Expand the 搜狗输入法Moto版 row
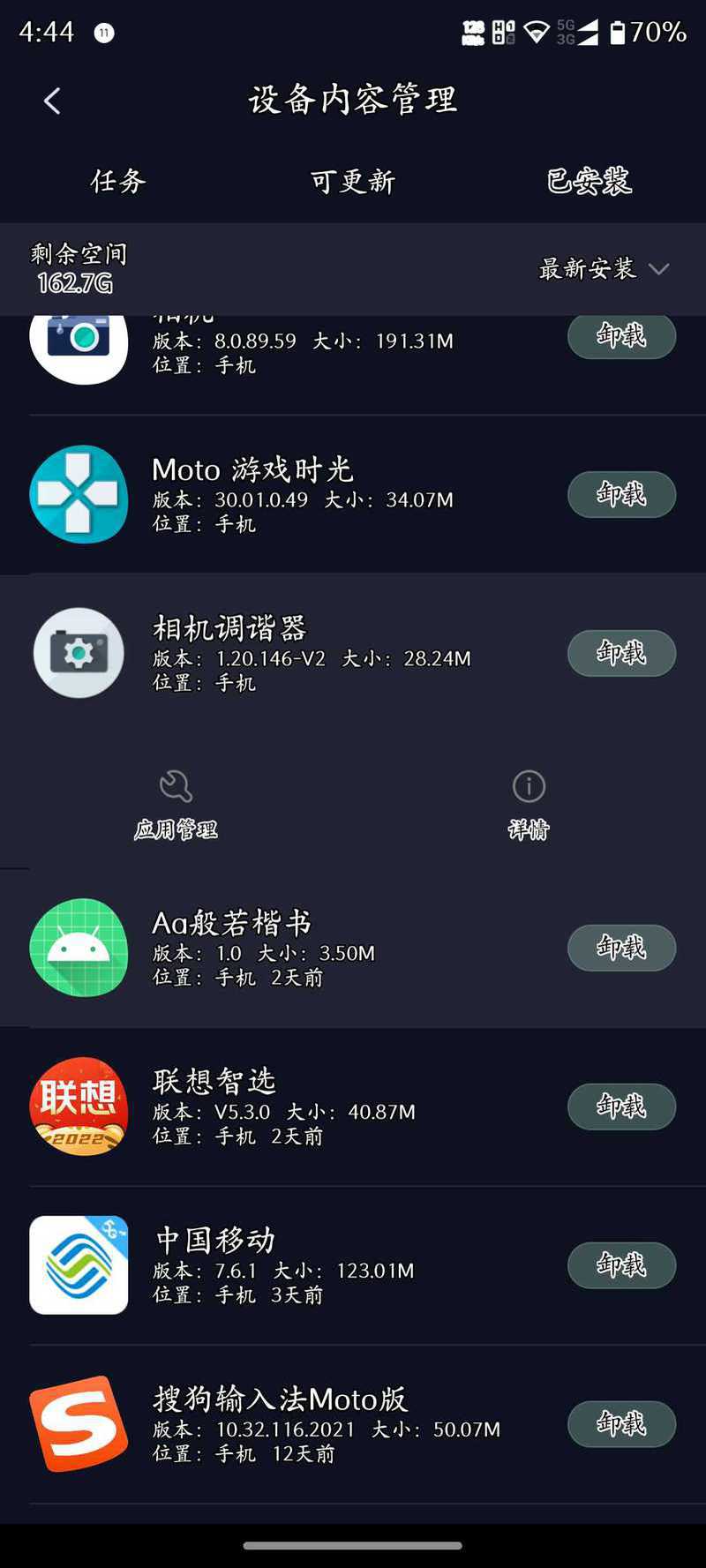The width and height of the screenshot is (706, 1568). [353, 1424]
